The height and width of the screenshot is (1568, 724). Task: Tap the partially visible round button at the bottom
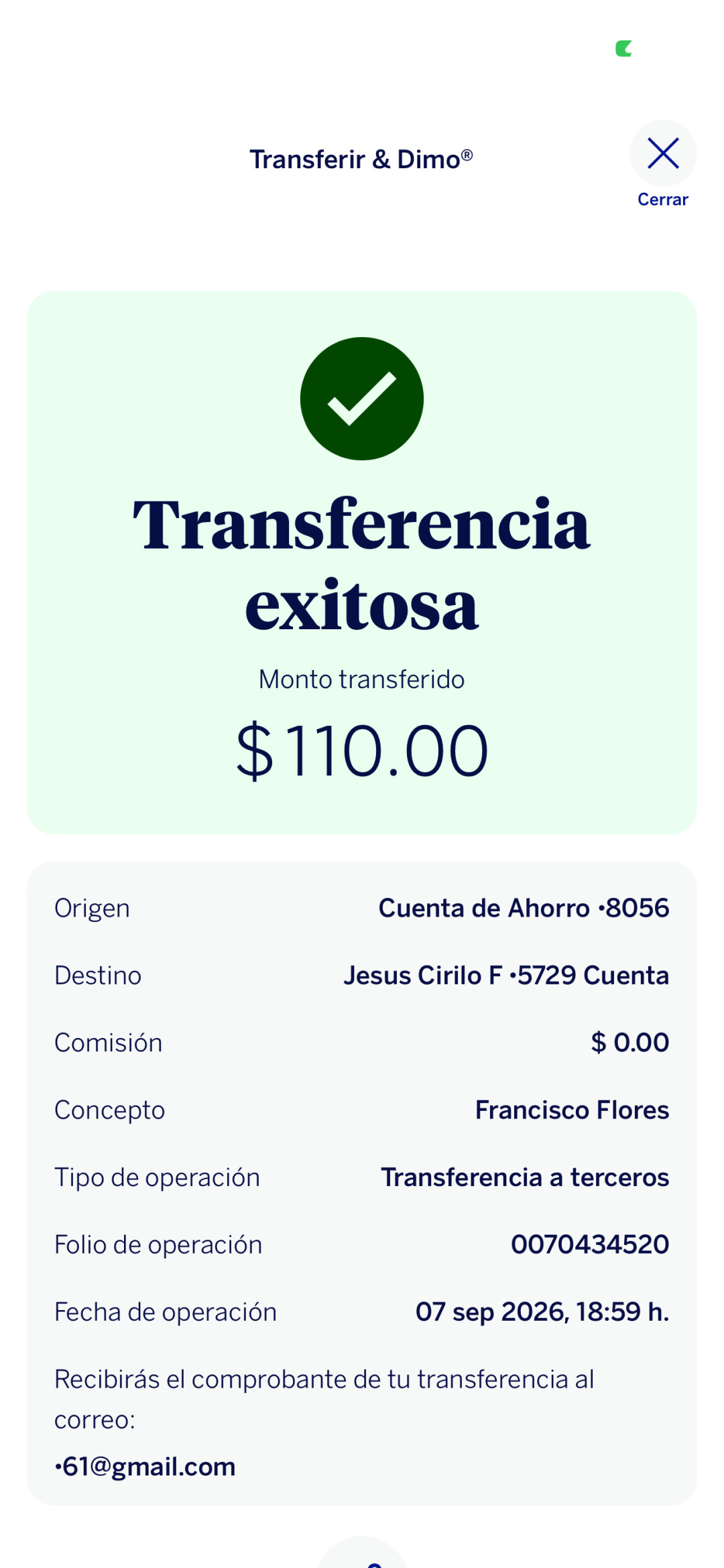coord(362,1553)
